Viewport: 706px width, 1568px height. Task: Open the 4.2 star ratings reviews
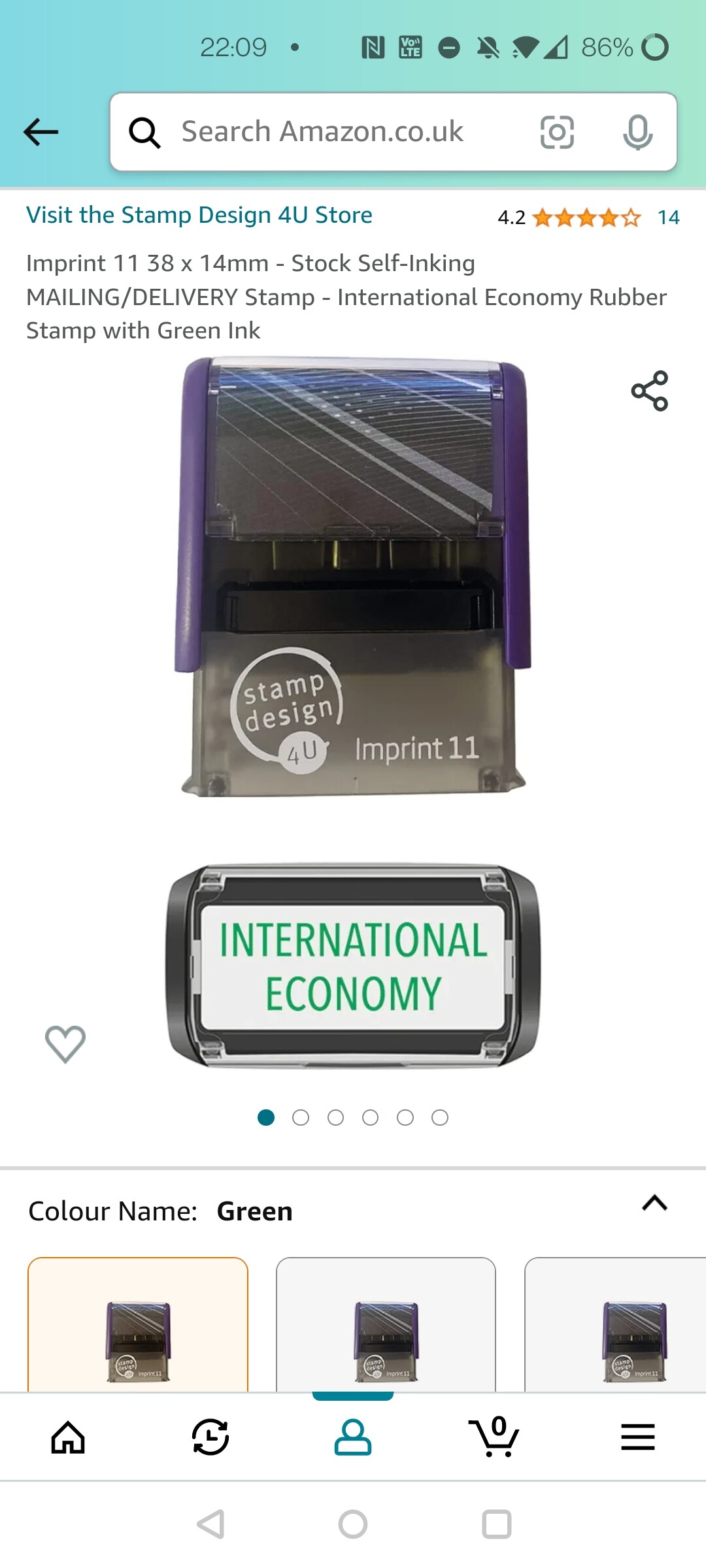point(587,218)
